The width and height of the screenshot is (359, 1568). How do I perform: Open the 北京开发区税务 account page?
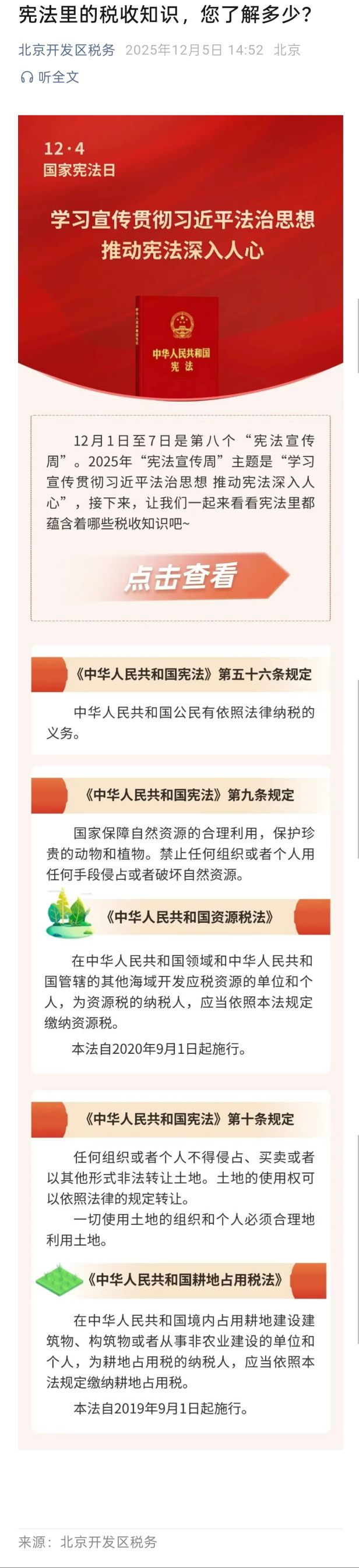coord(66,50)
